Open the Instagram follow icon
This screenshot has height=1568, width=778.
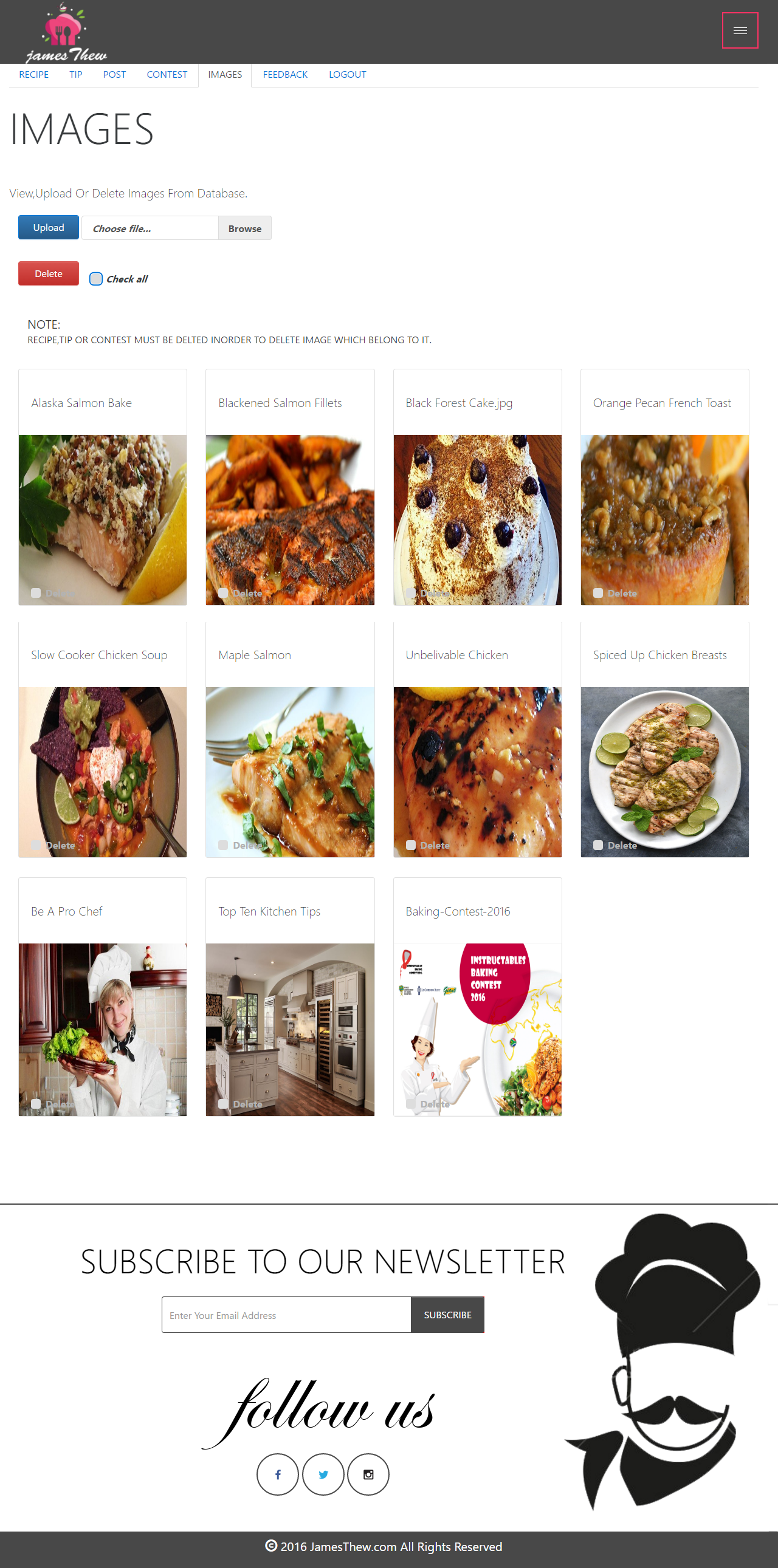click(368, 1474)
